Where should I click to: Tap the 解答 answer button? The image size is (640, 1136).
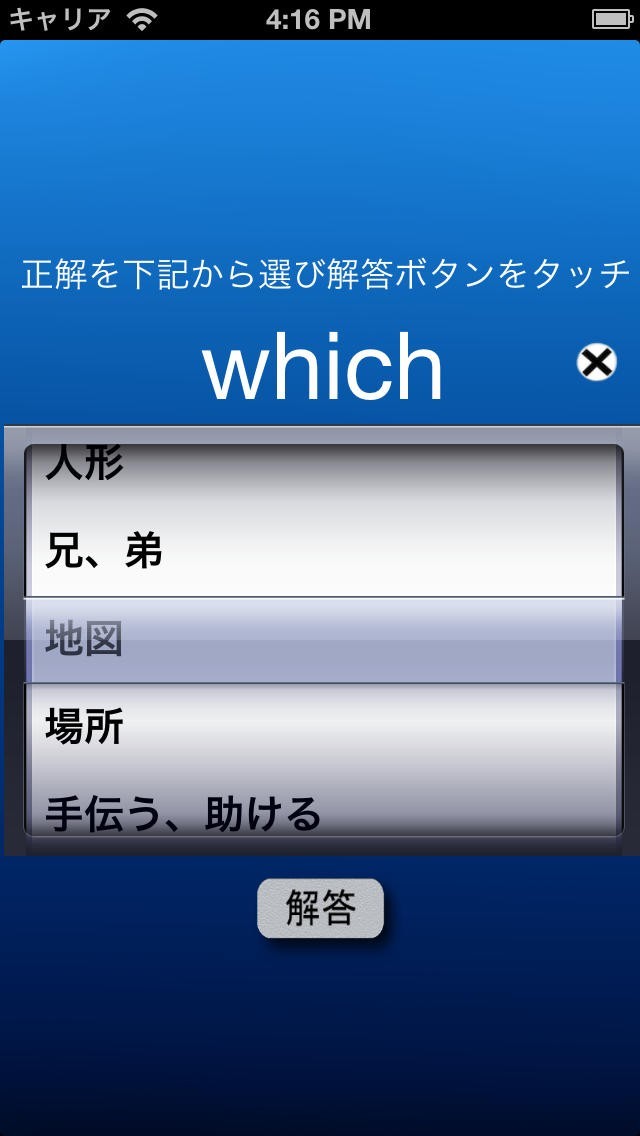pyautogui.click(x=320, y=908)
